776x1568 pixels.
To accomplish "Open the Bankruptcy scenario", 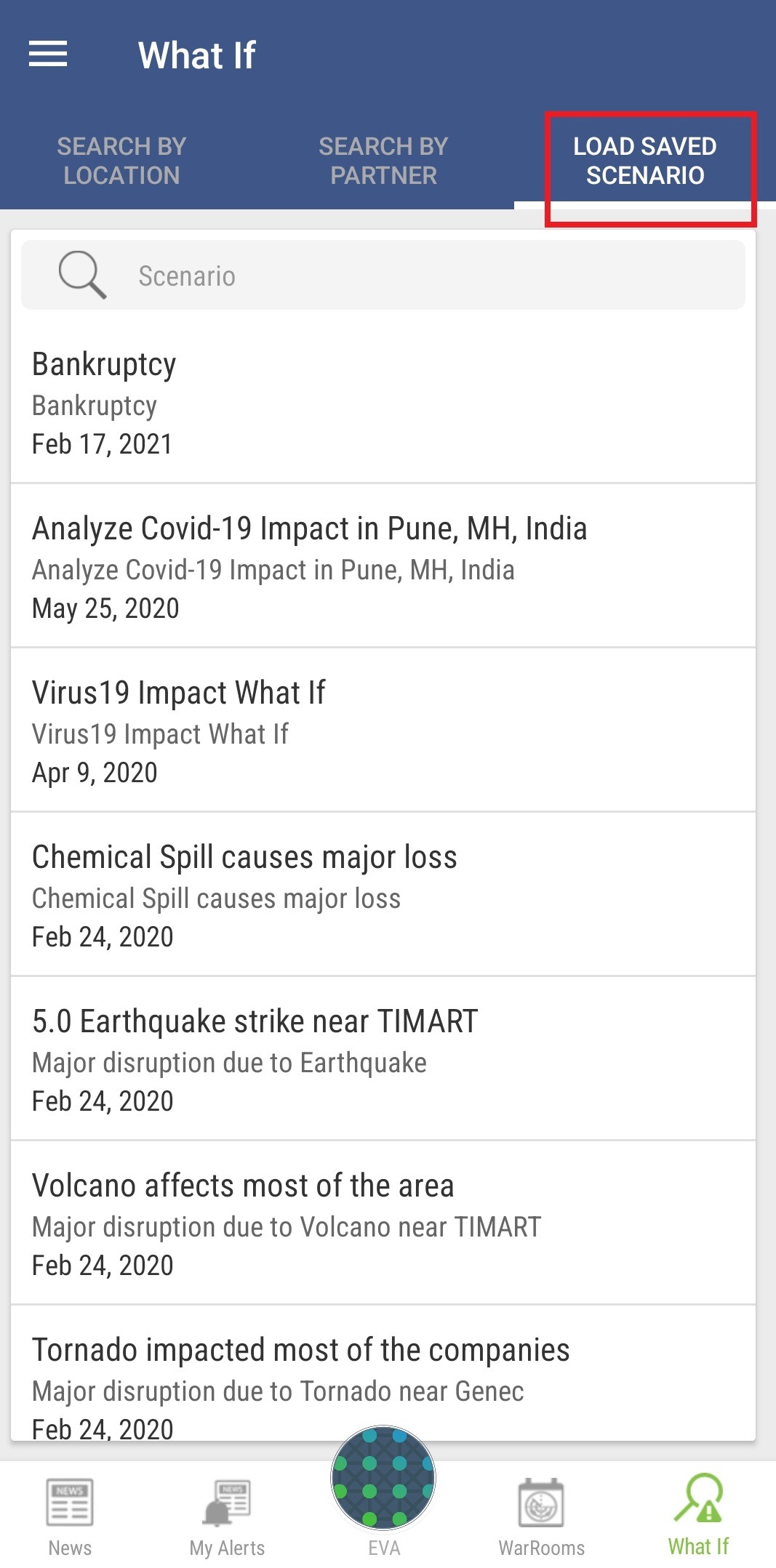I will tap(383, 402).
